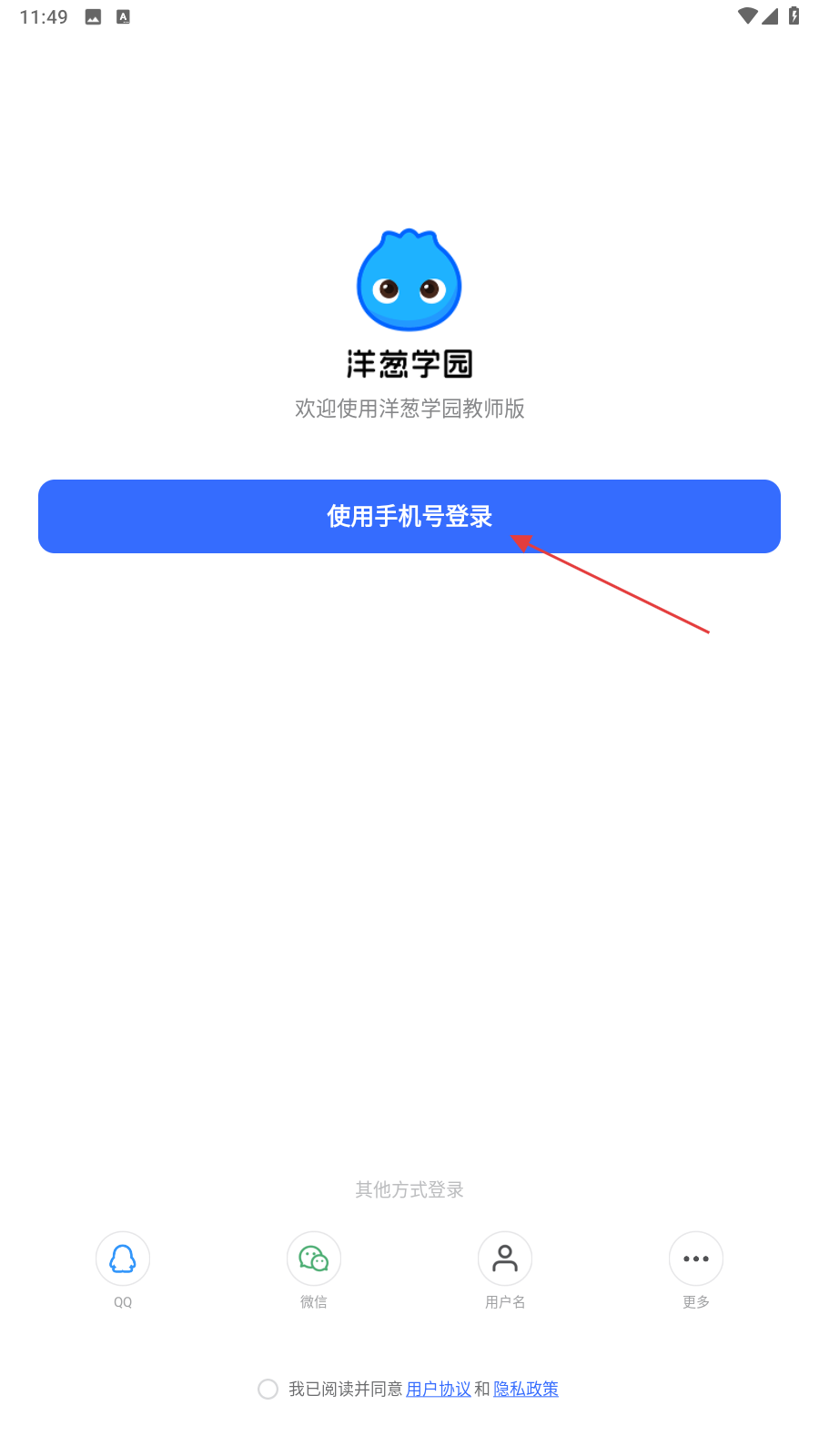819x1456 pixels.
Task: Tap 使用手机号登录 button
Action: (x=409, y=516)
